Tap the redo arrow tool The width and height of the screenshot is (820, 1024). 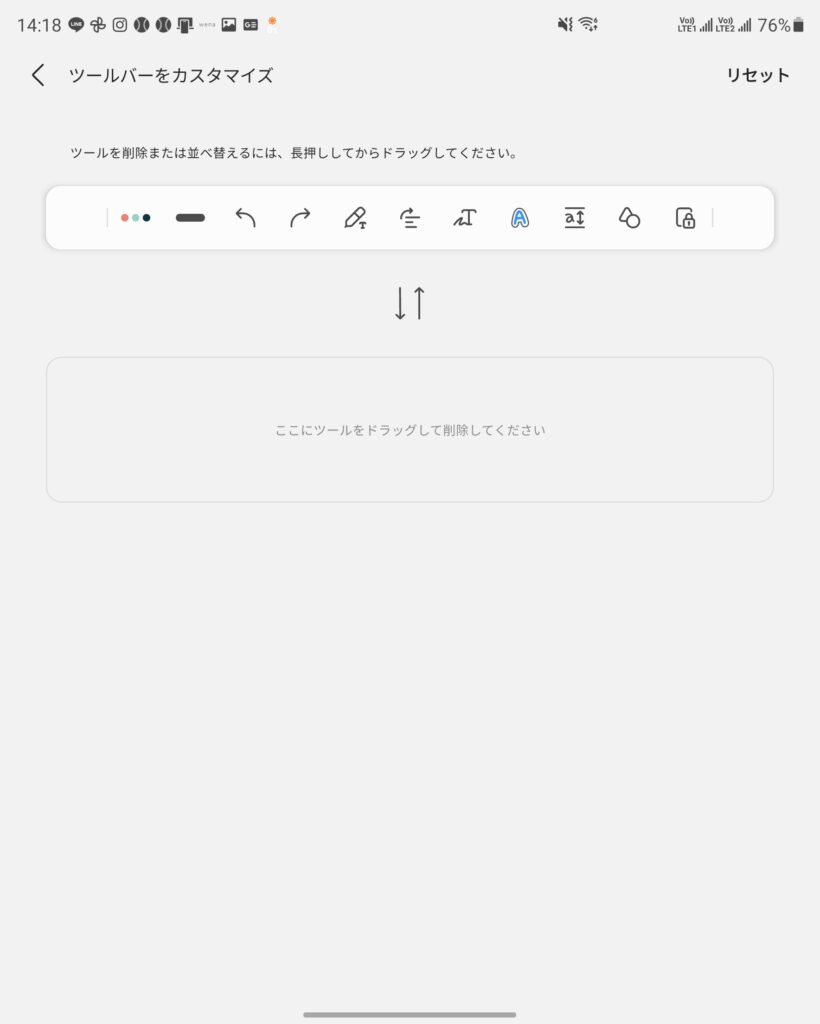tap(300, 217)
